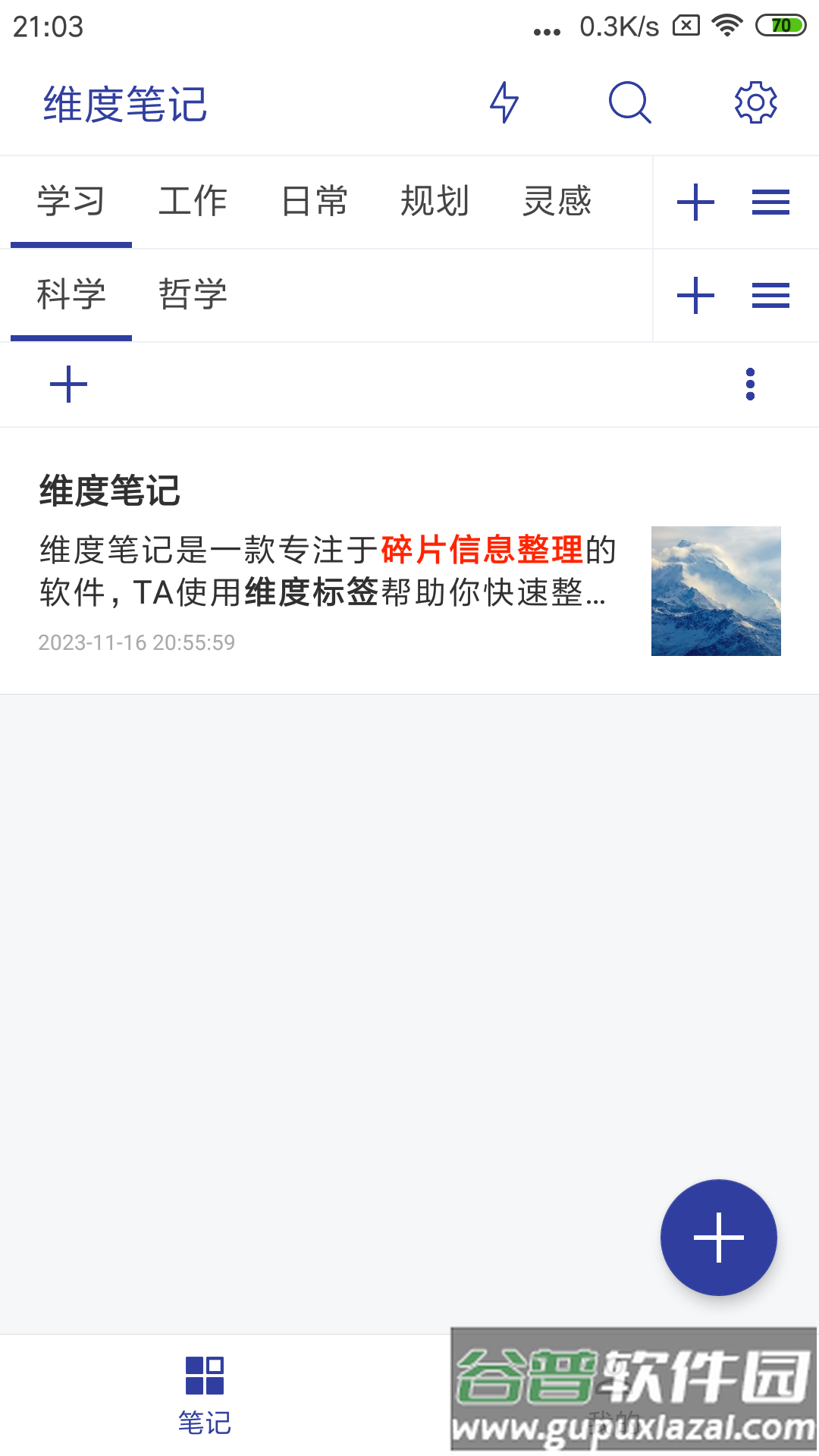Open the settings gear

(755, 102)
